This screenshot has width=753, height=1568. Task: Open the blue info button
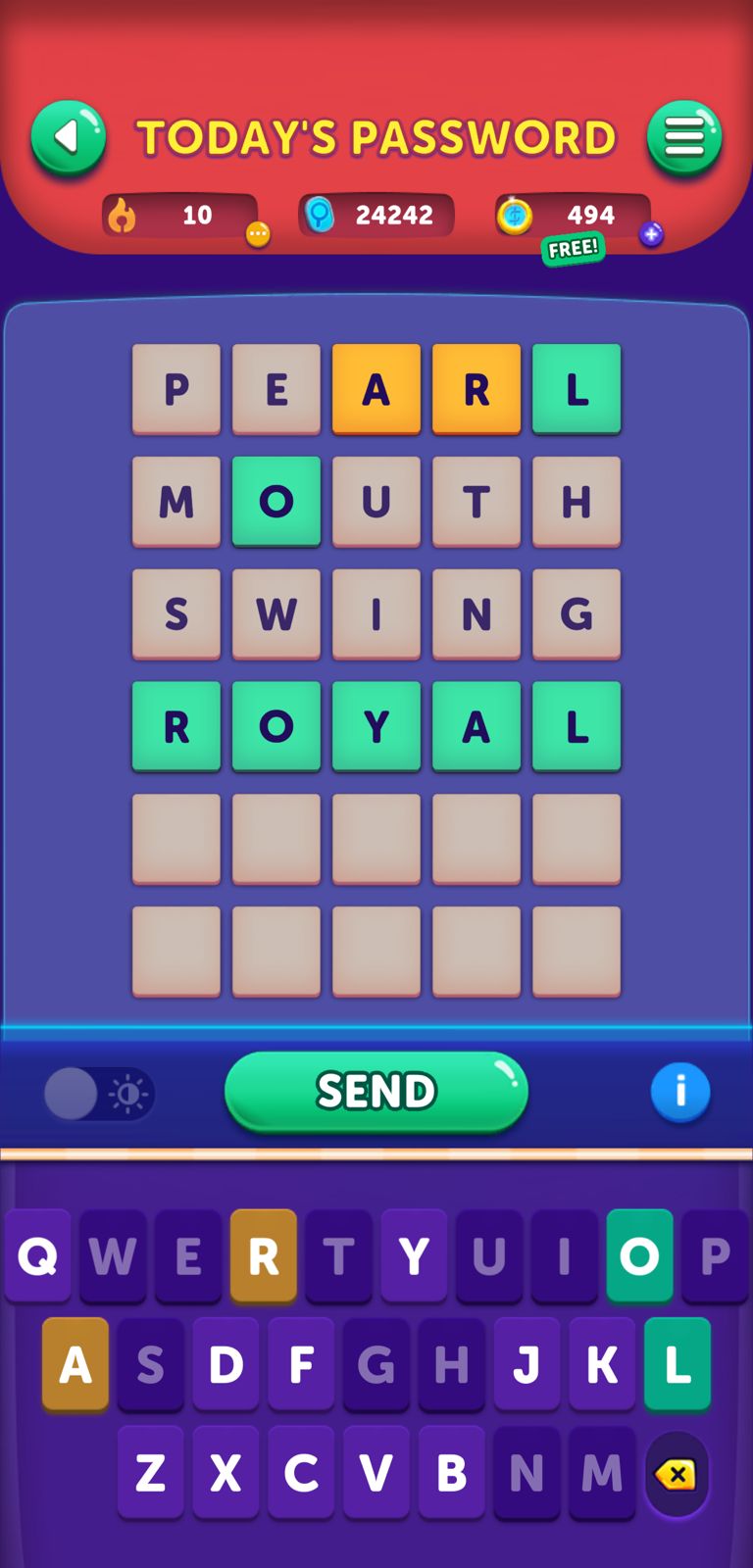coord(679,1092)
